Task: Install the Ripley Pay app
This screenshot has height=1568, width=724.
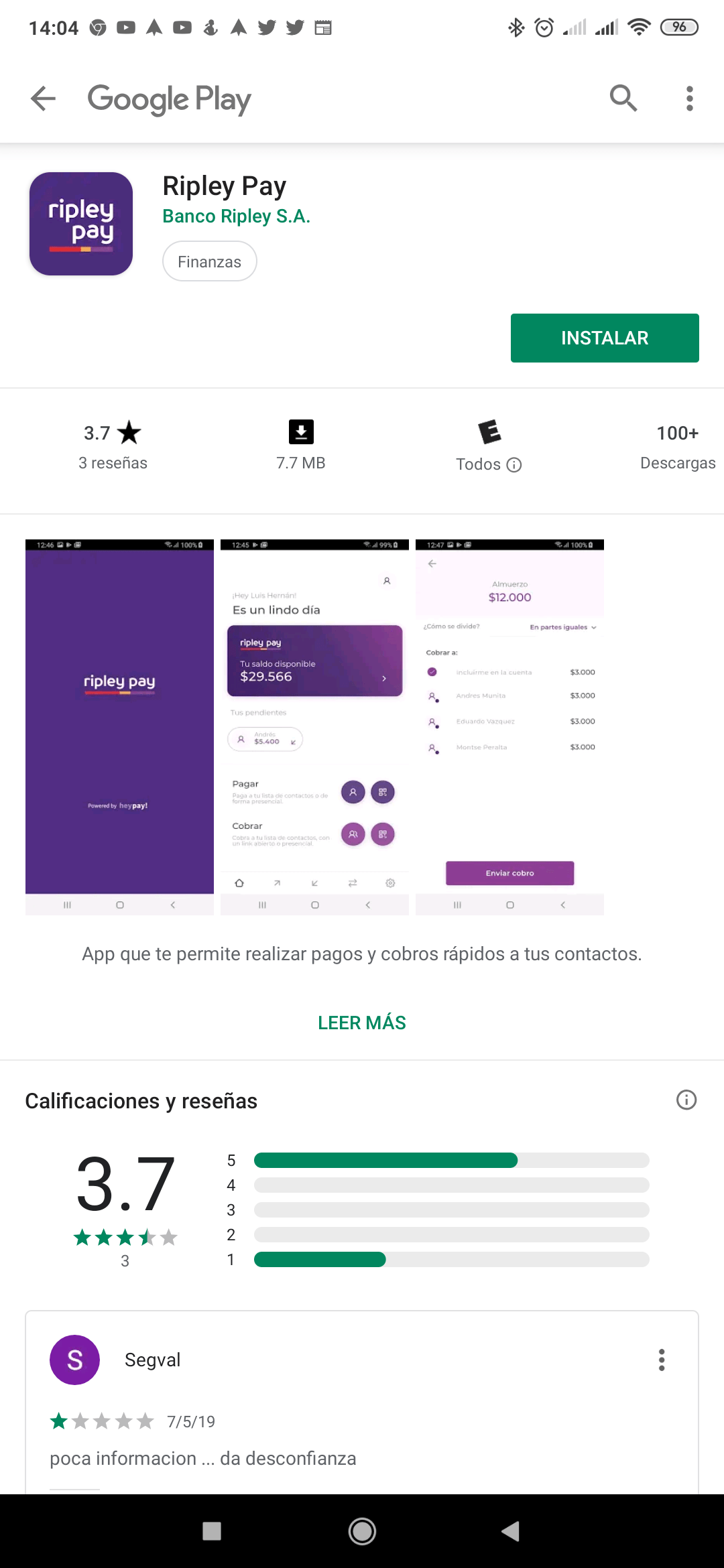Action: point(604,338)
